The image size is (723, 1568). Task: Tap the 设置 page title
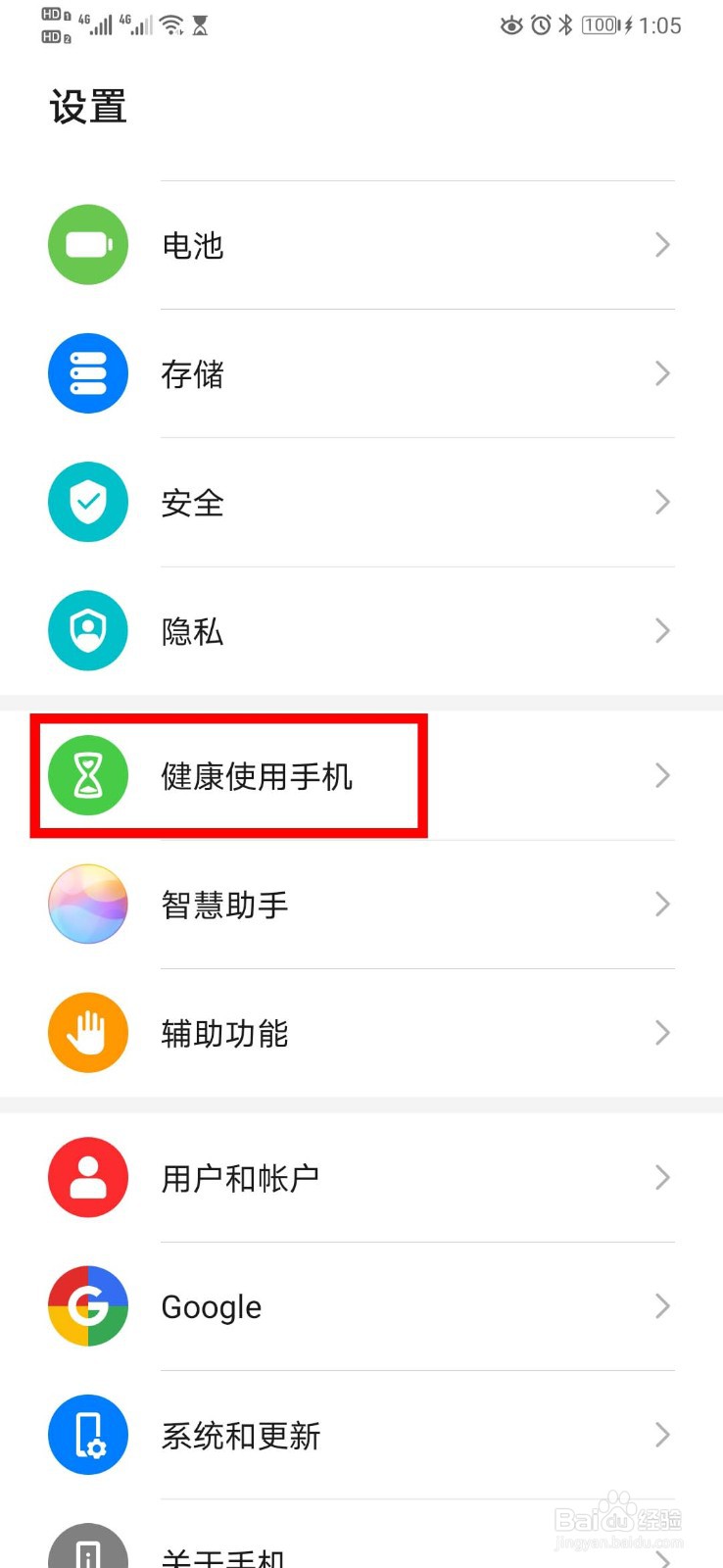pyautogui.click(x=88, y=105)
